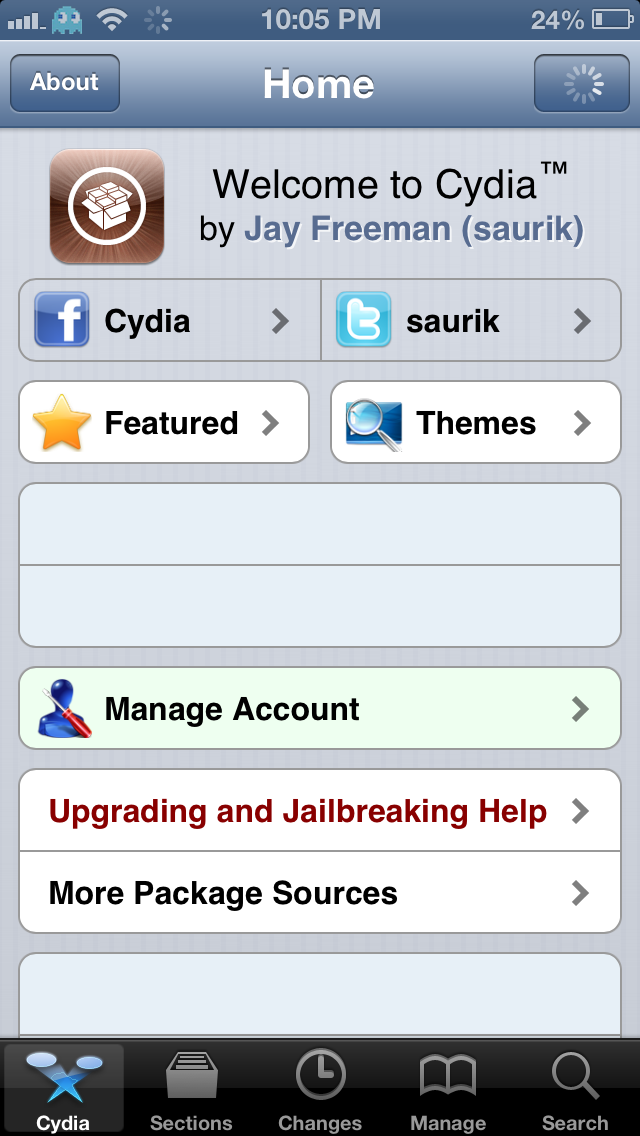Switch to the Changes tab
The height and width of the screenshot is (1136, 640).
click(x=320, y=1090)
